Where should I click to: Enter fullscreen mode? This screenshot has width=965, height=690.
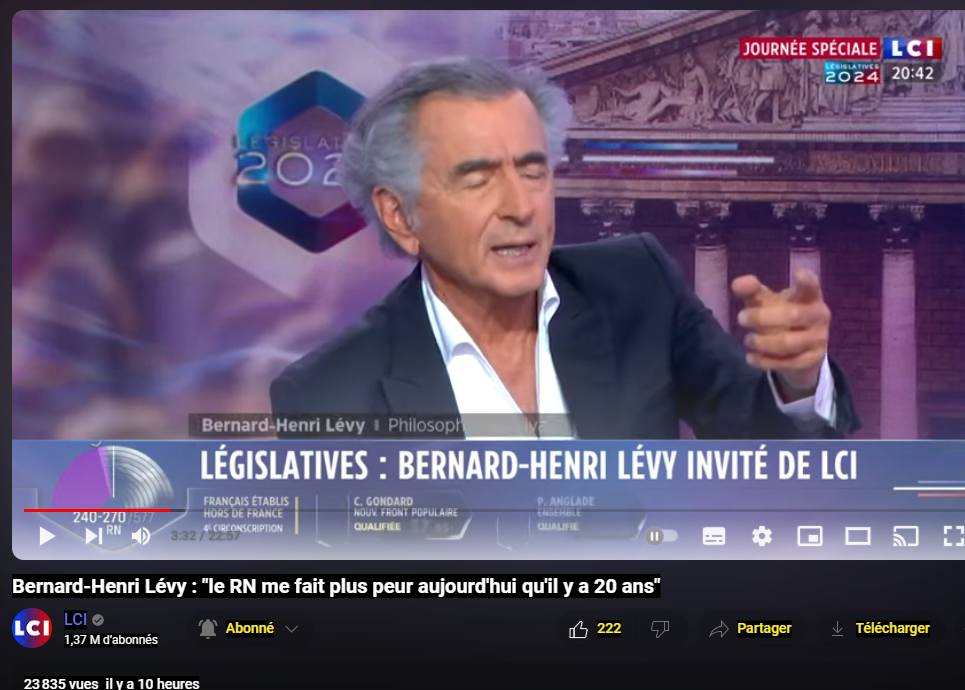[x=952, y=536]
